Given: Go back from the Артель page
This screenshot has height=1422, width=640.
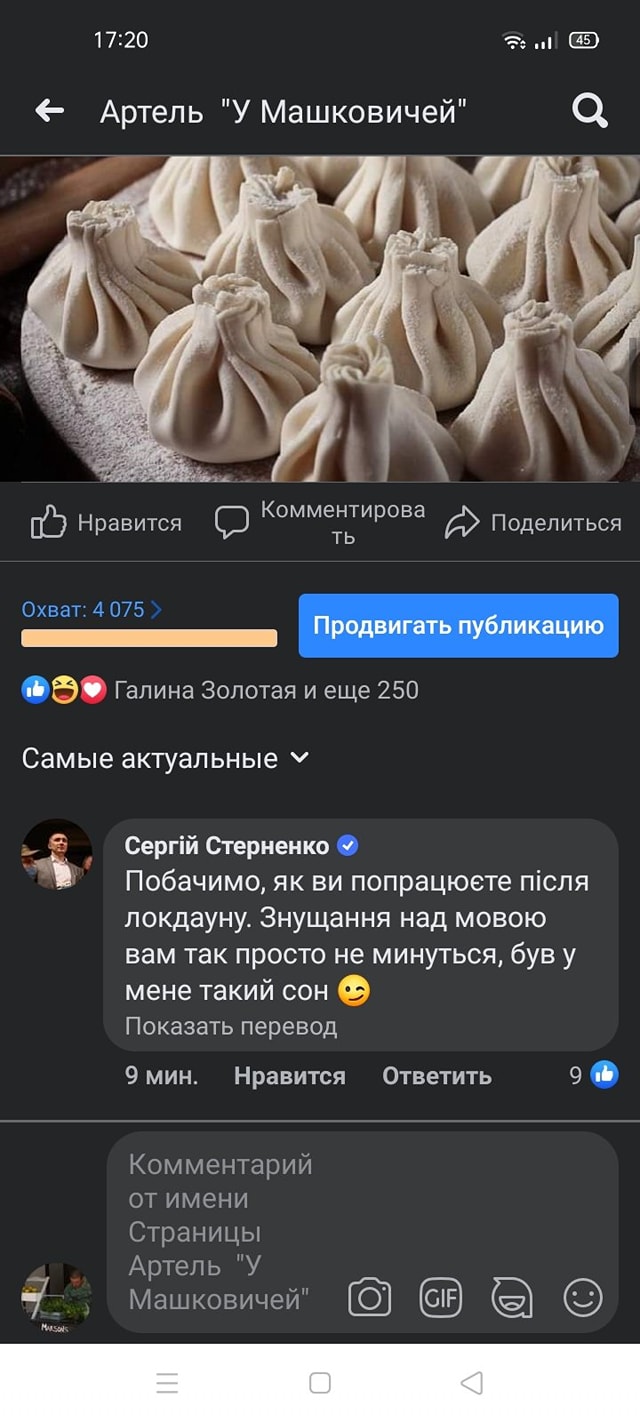Looking at the screenshot, I should [x=49, y=111].
